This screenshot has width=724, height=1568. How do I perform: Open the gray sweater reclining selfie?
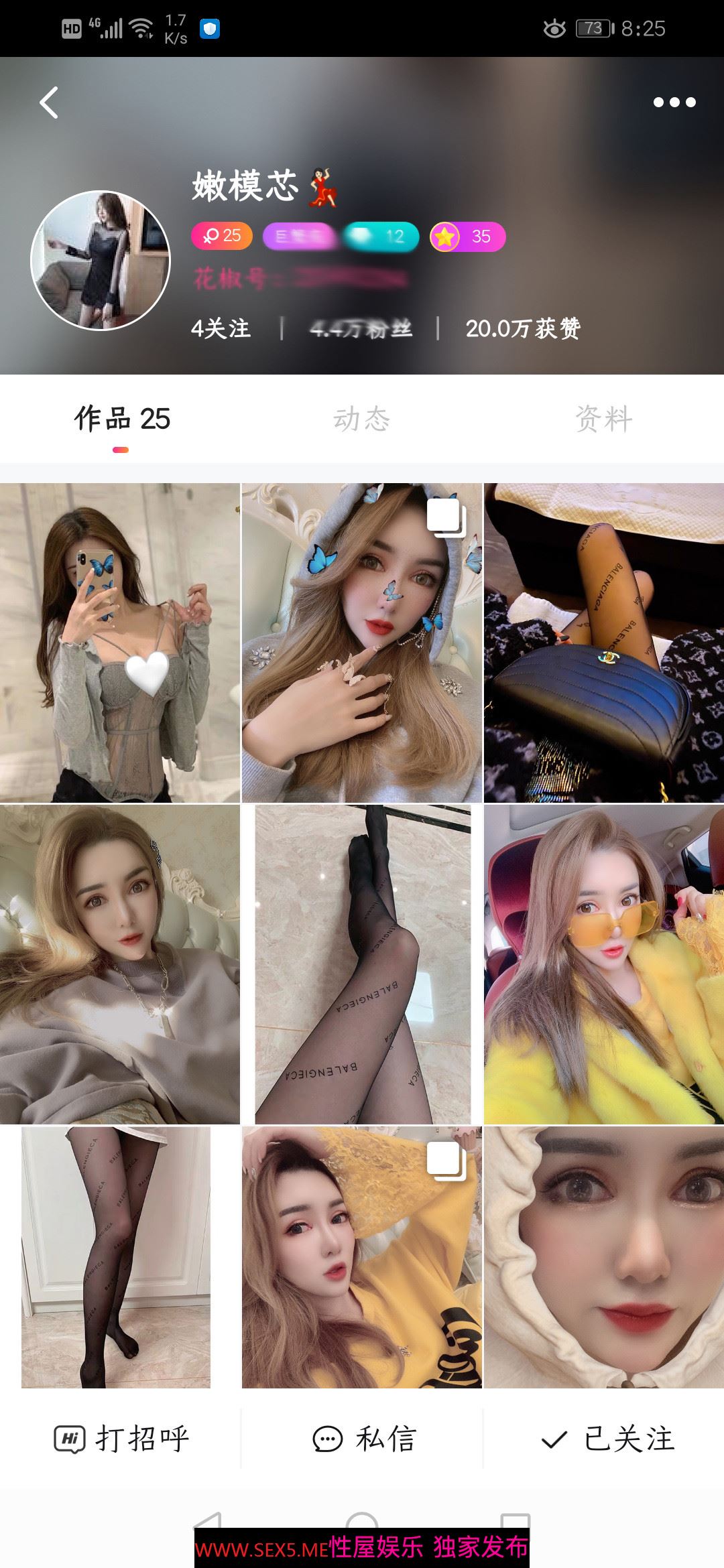coord(120,964)
